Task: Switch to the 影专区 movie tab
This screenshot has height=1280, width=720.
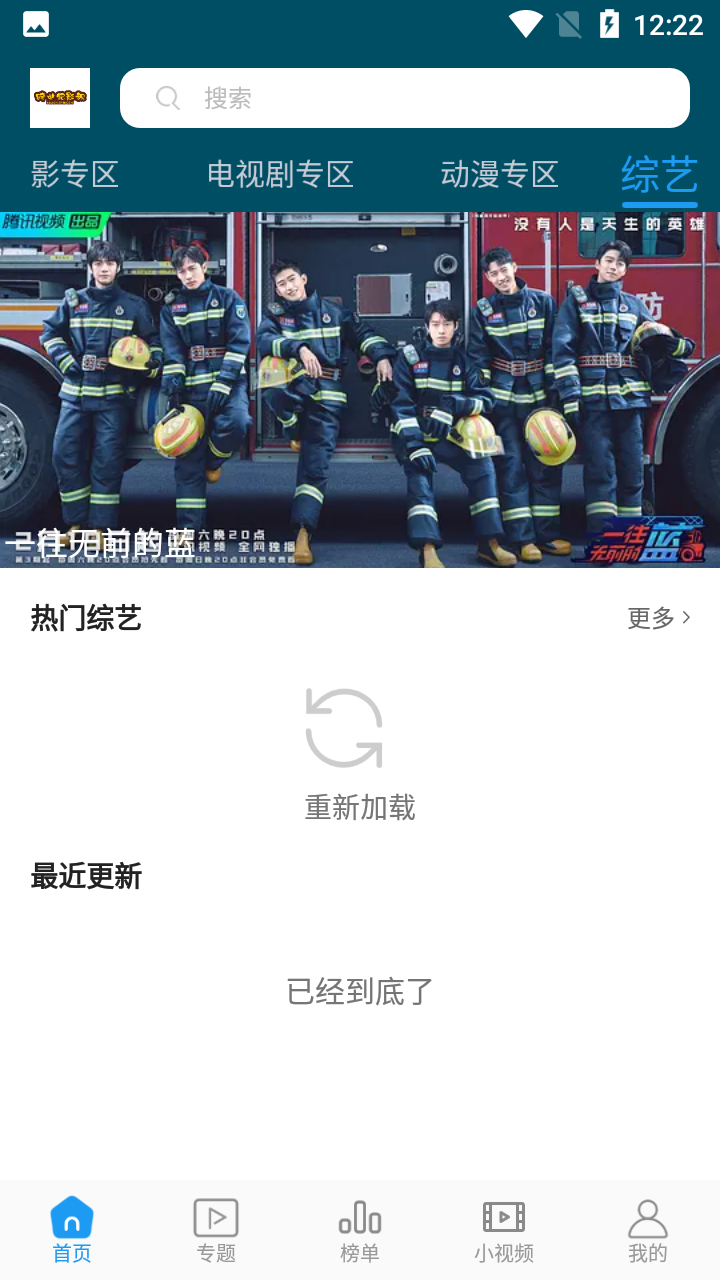Action: (75, 174)
